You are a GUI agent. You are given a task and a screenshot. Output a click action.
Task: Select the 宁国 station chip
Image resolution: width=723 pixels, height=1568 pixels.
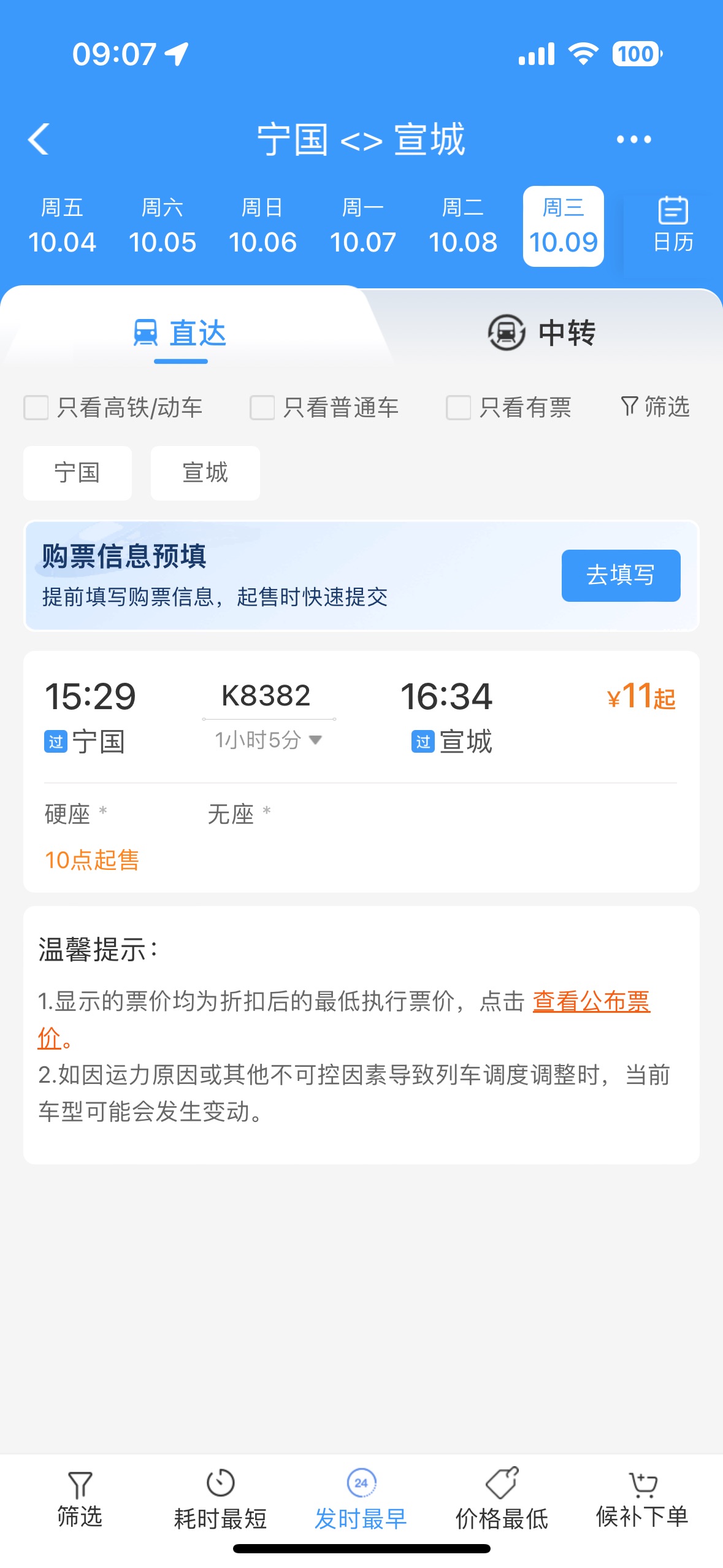click(x=77, y=473)
